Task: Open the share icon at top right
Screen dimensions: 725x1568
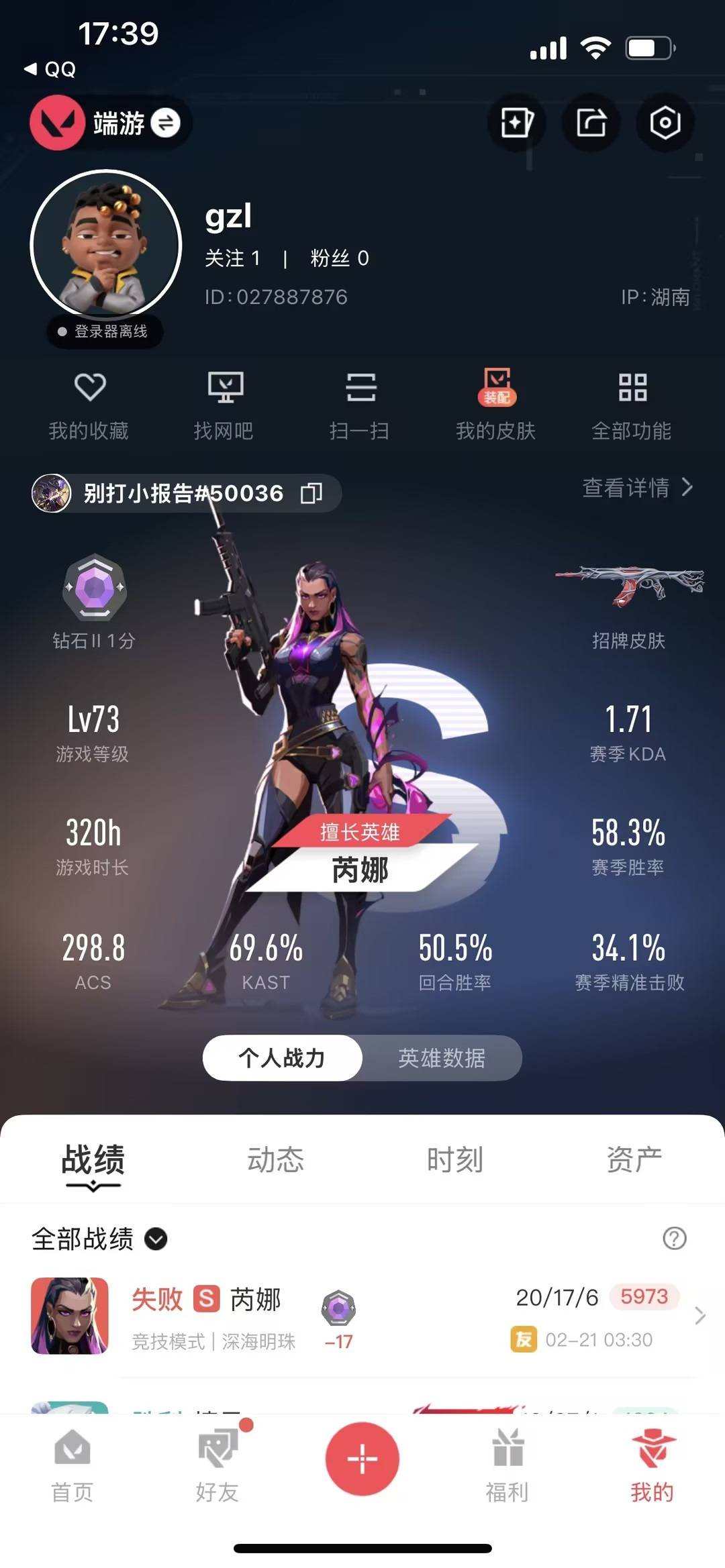Action: [x=590, y=122]
